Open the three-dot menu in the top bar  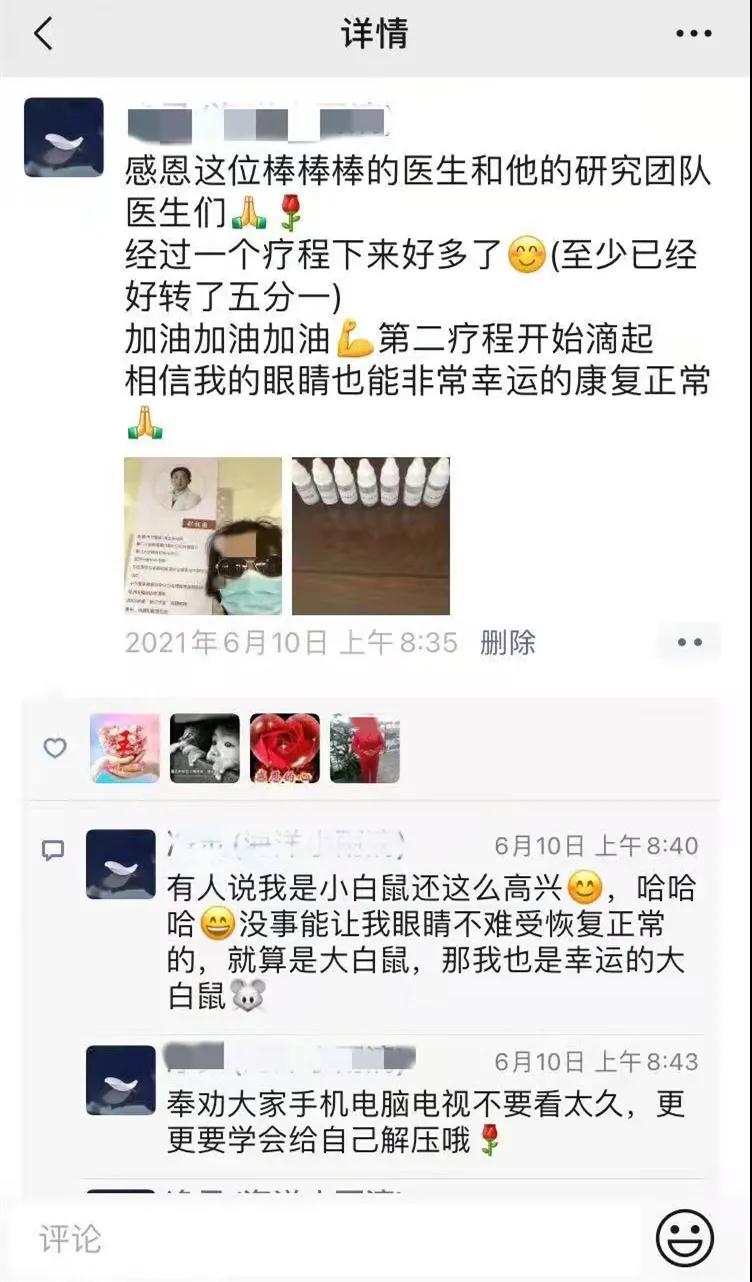click(693, 34)
